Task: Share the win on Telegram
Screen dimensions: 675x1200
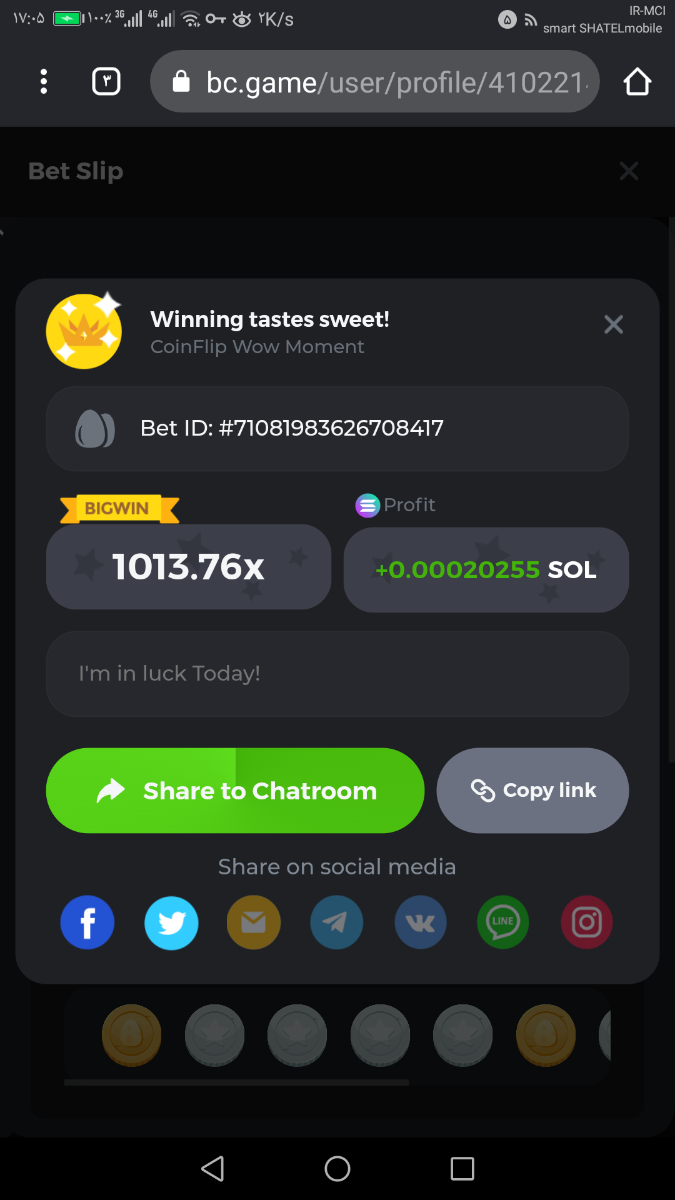Action: click(x=337, y=922)
